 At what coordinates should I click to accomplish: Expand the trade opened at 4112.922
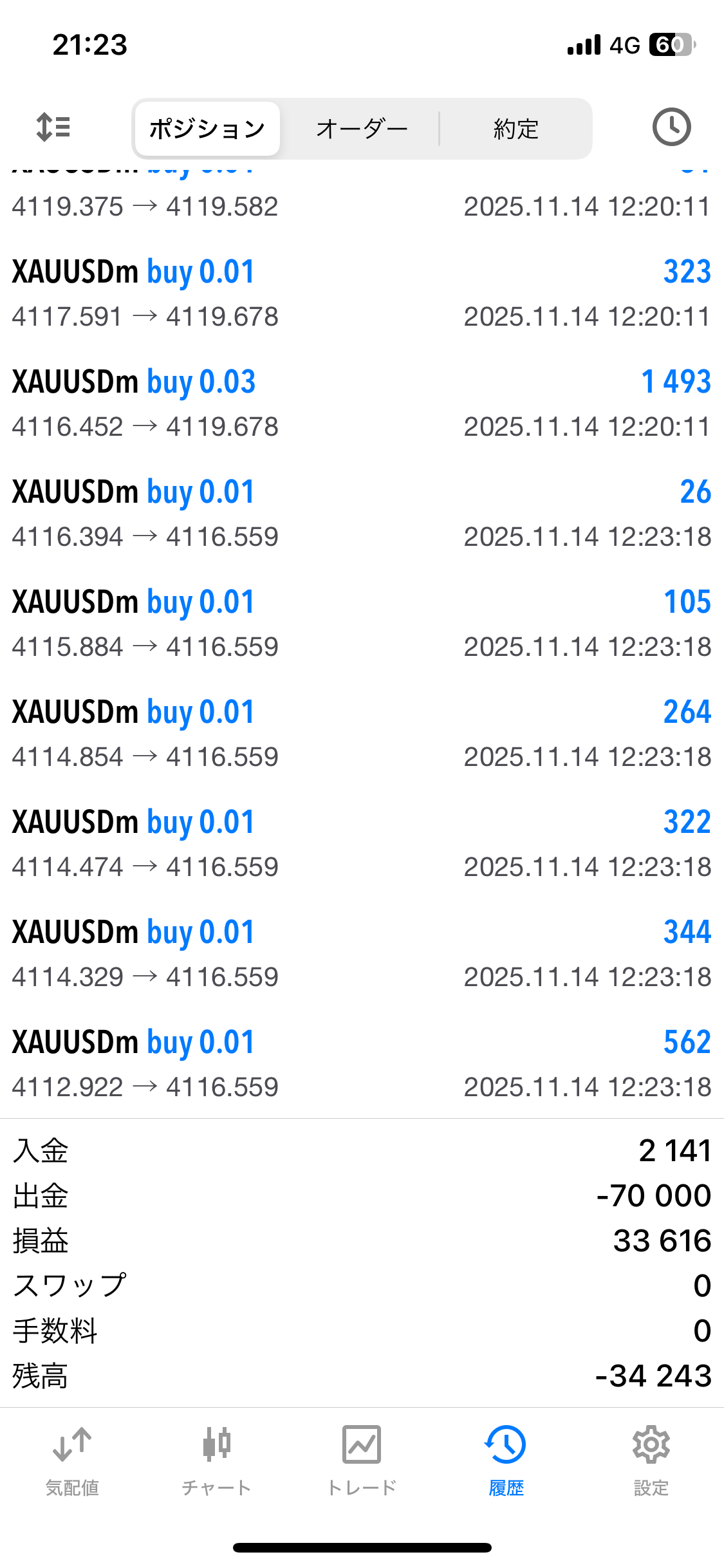[362, 1064]
